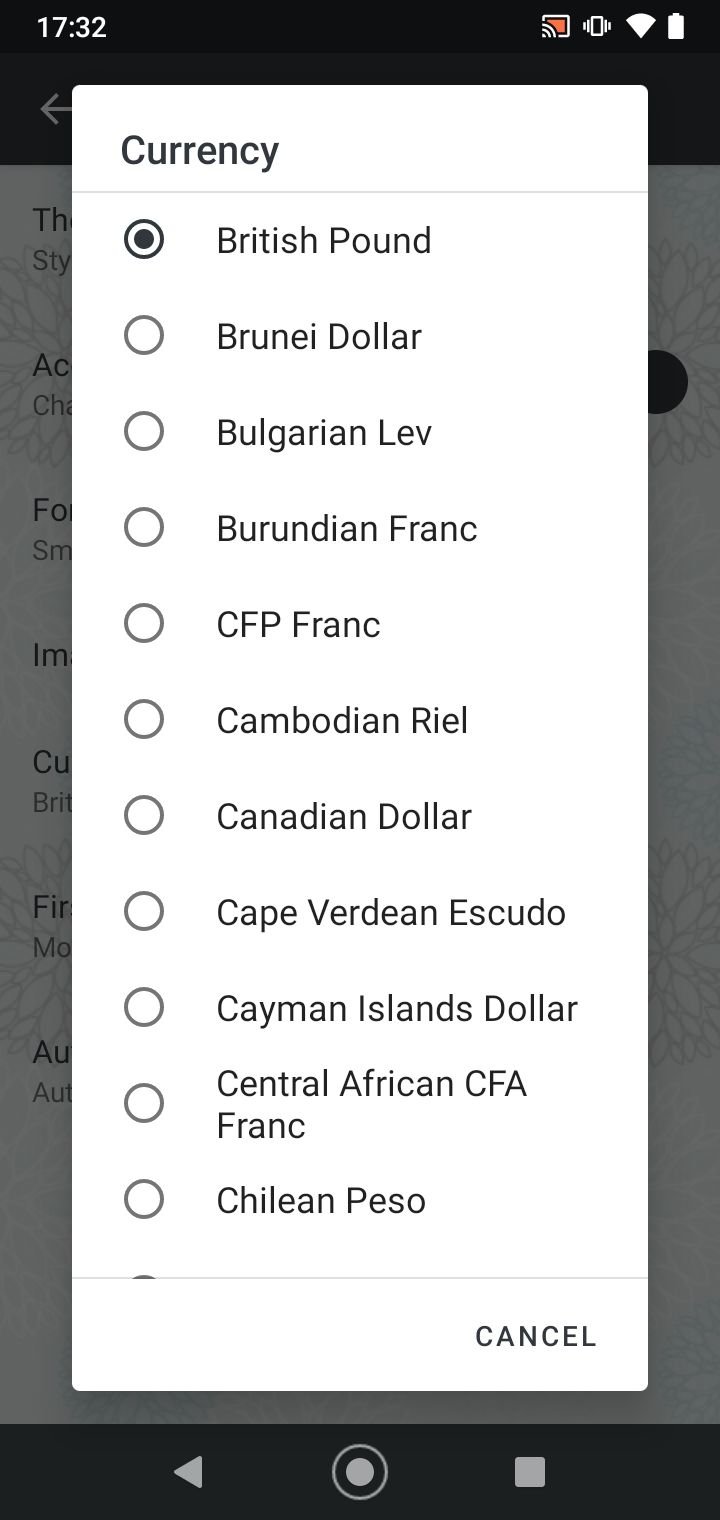Pick Cayman Islands Dollar
720x1520 pixels.
coord(360,1008)
